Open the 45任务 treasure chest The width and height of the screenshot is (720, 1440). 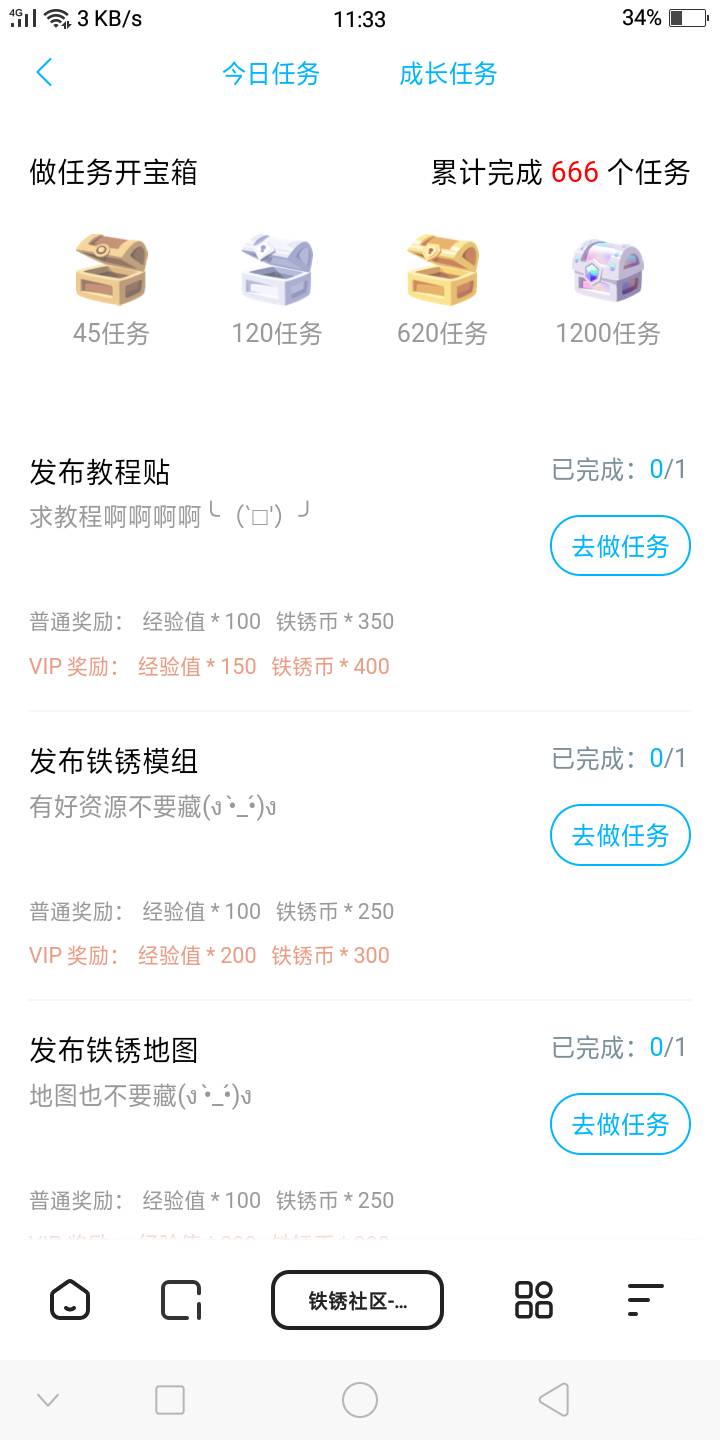(x=111, y=270)
